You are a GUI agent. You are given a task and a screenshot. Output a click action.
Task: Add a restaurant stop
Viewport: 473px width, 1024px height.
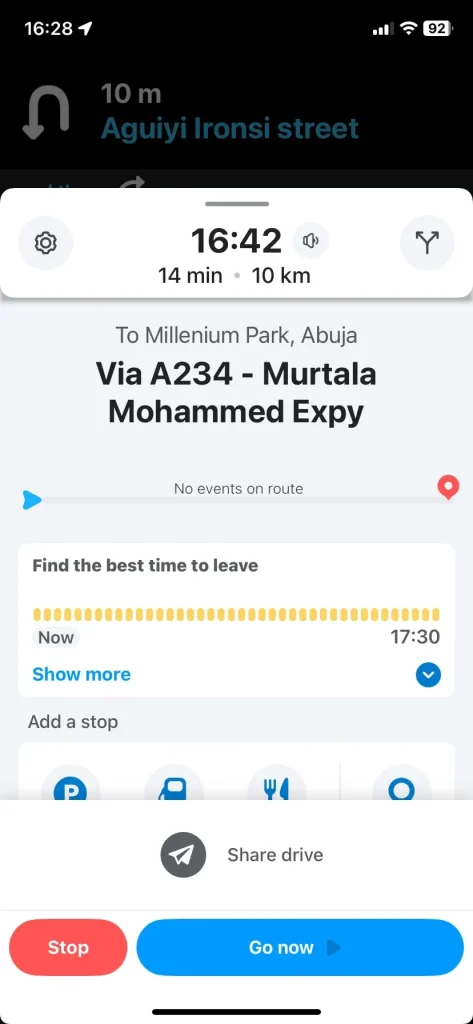[x=276, y=782]
